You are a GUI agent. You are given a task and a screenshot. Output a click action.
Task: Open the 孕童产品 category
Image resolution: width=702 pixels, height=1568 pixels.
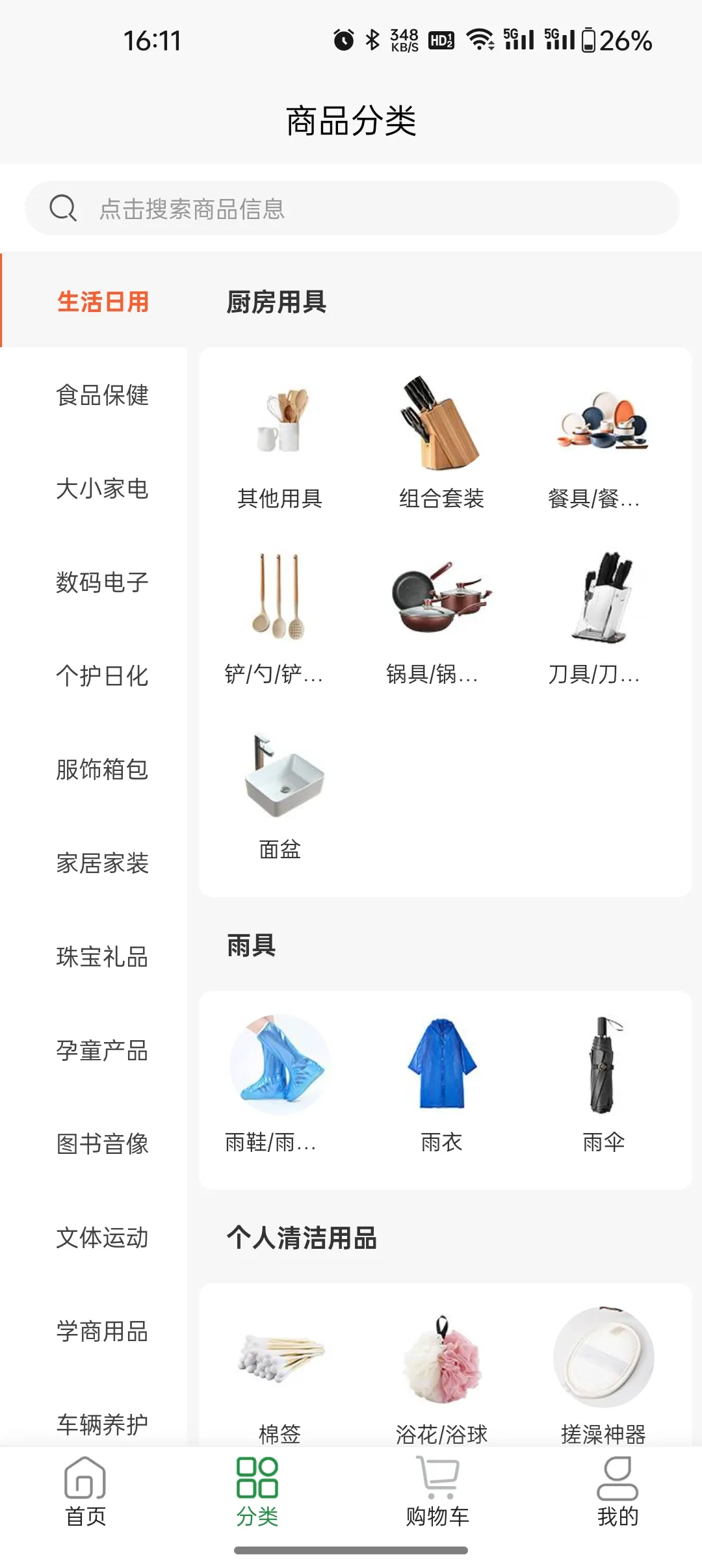pos(102,1051)
